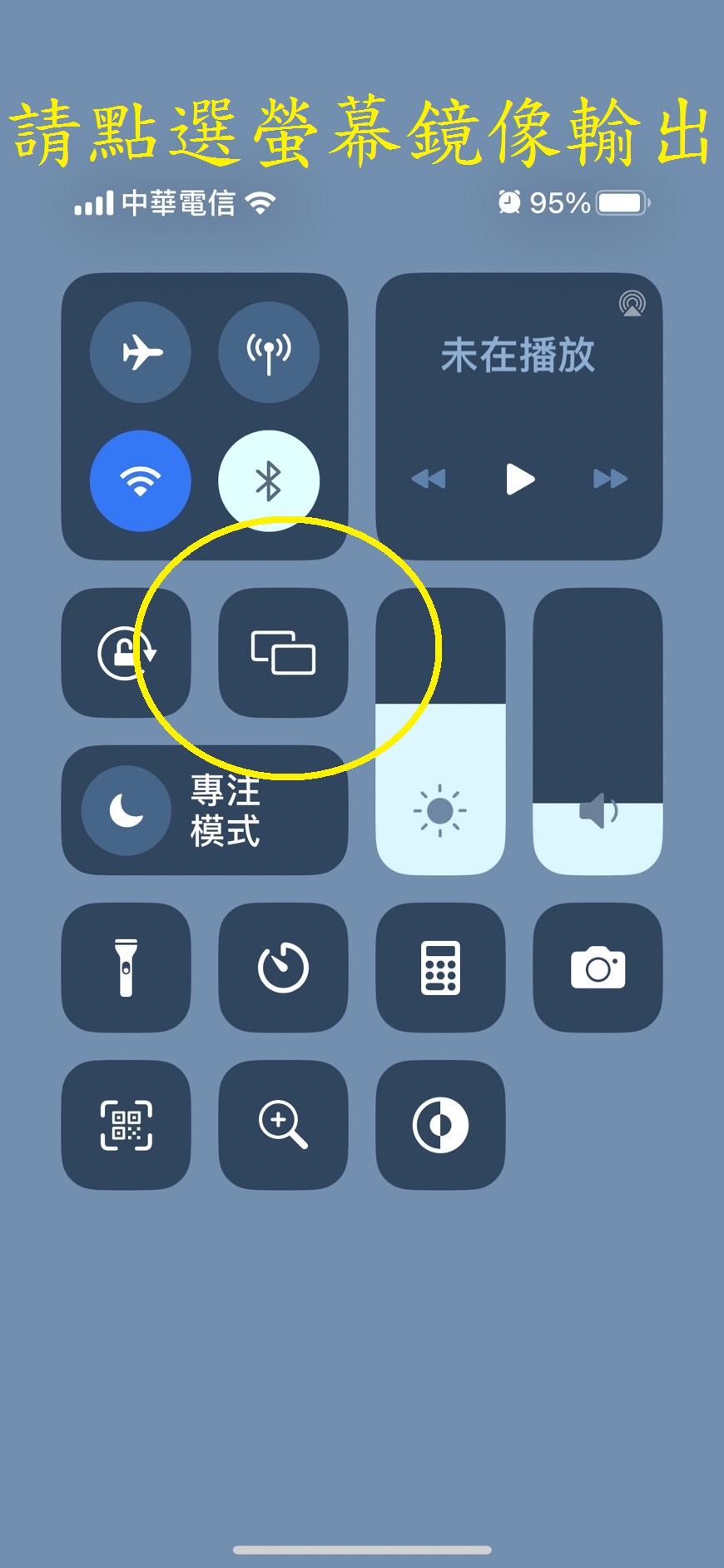The image size is (724, 1568).
Task: Open the timer
Action: pos(283,968)
